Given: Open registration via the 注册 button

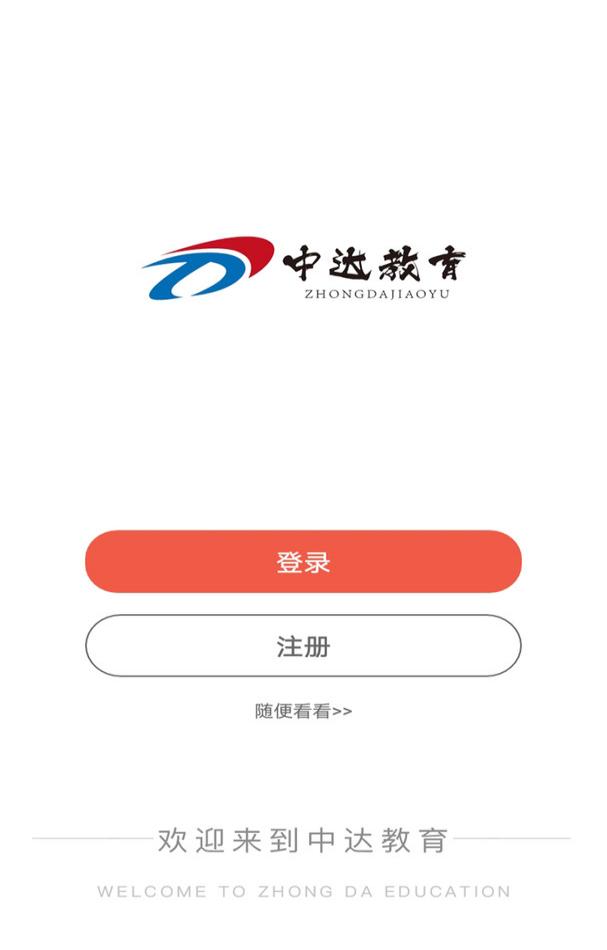Looking at the screenshot, I should click(x=303, y=646).
